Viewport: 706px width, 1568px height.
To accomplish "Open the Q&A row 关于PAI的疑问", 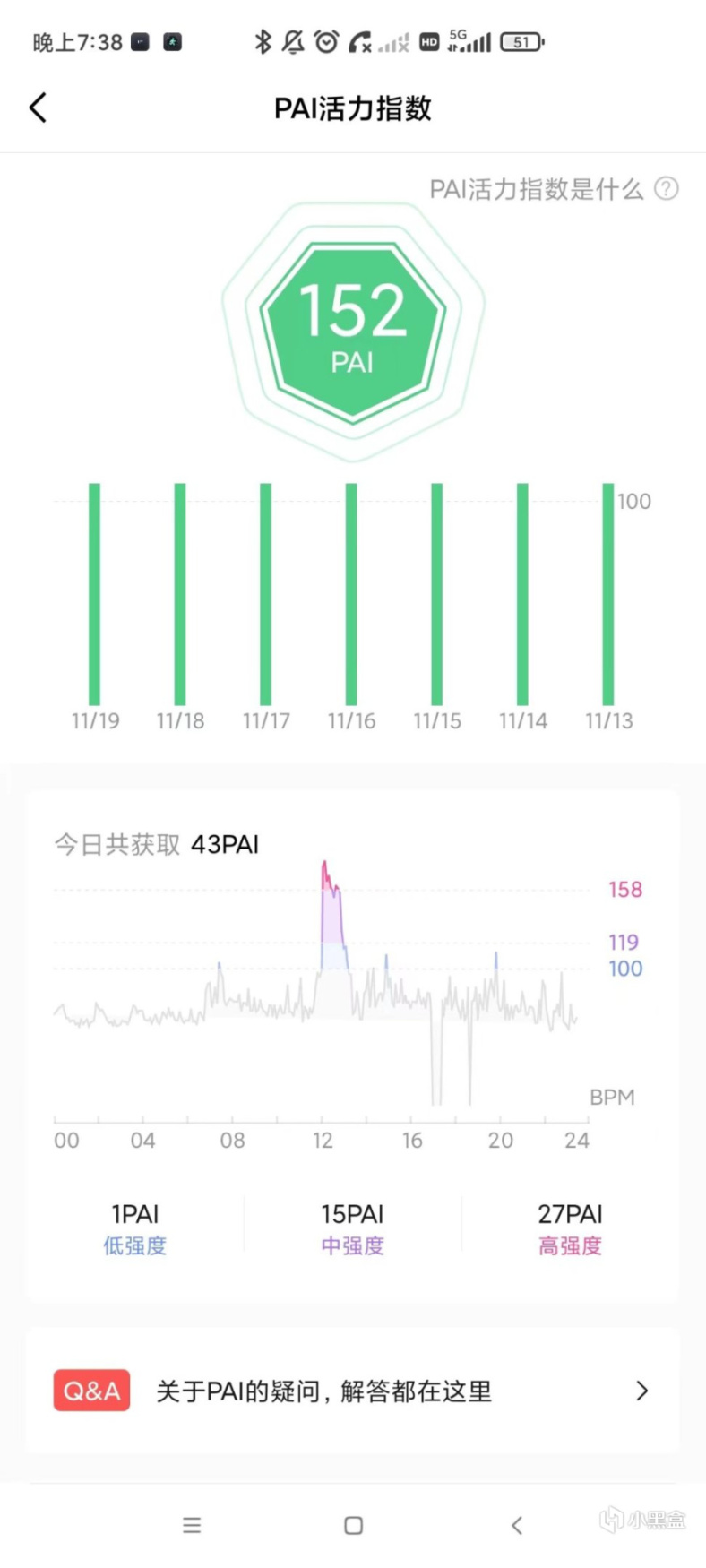I will coord(352,1391).
